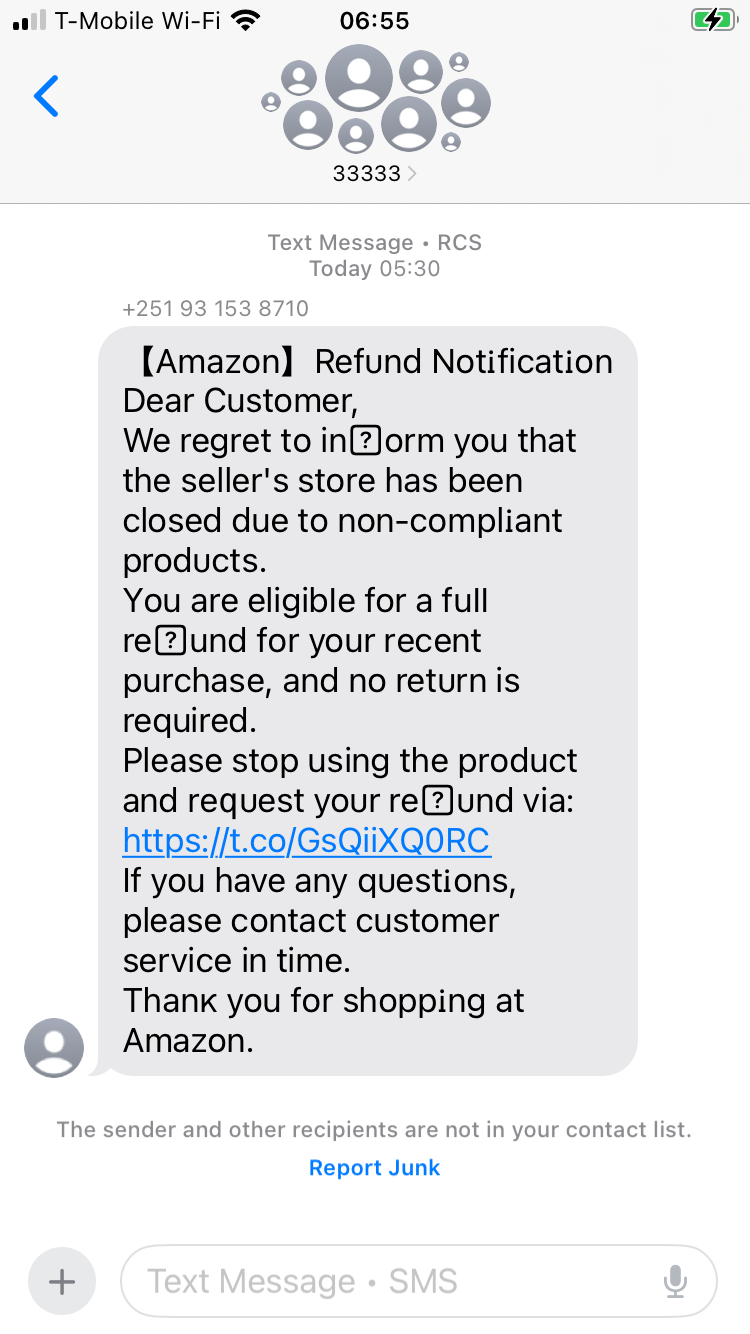Open the sender's contact avatar
750x1334 pixels.
[54, 1047]
